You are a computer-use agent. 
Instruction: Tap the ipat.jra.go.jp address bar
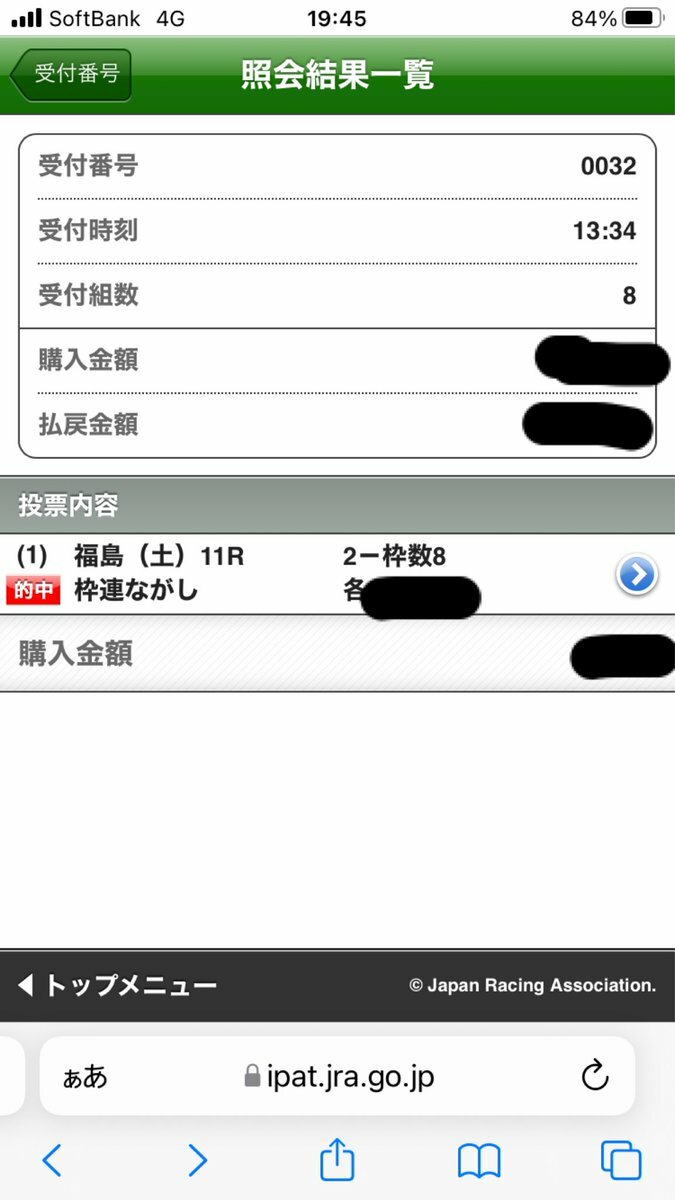(340, 1076)
